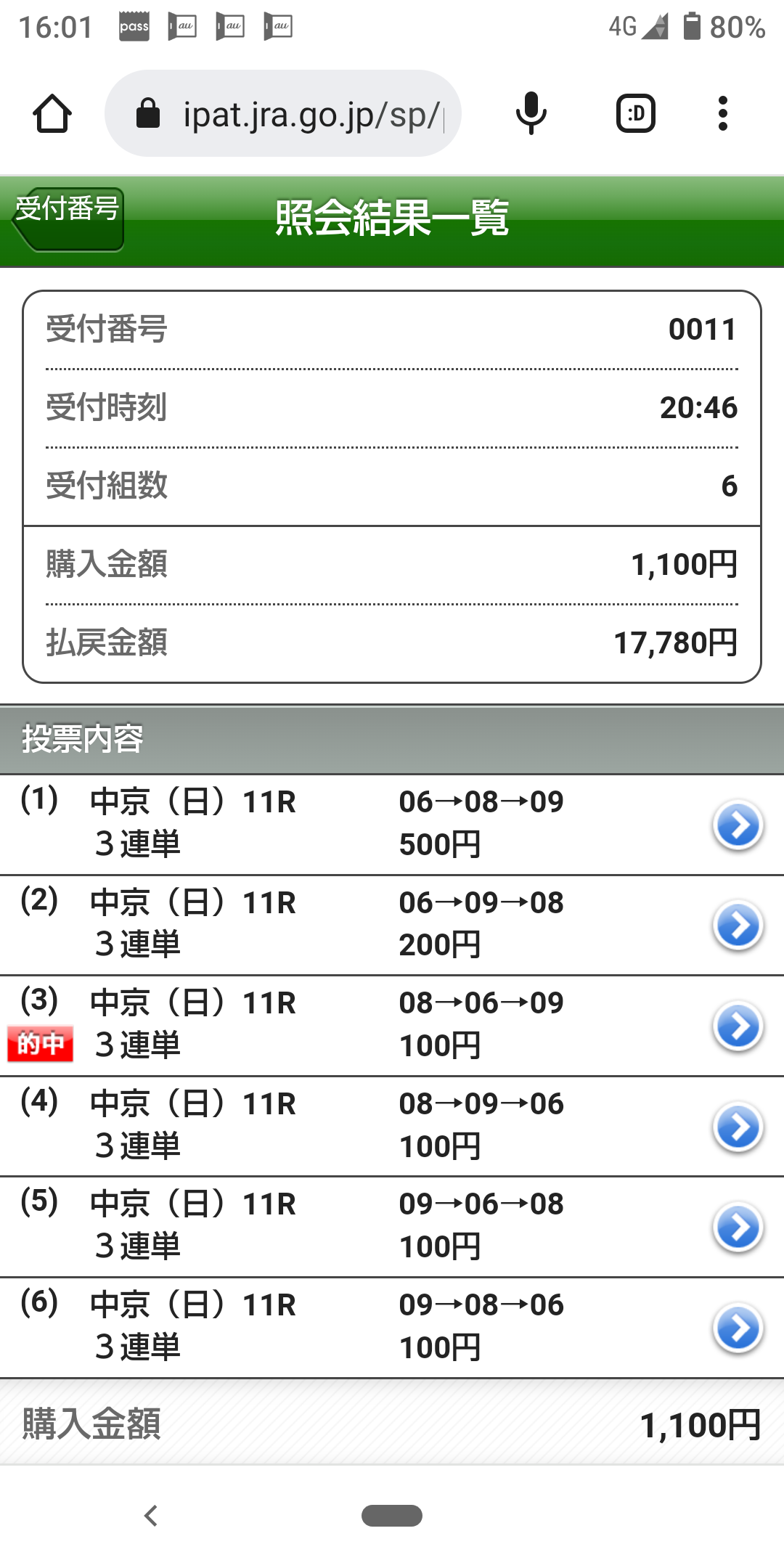The width and height of the screenshot is (784, 1568).
Task: Go back to 受付番号 list
Action: pyautogui.click(x=68, y=219)
